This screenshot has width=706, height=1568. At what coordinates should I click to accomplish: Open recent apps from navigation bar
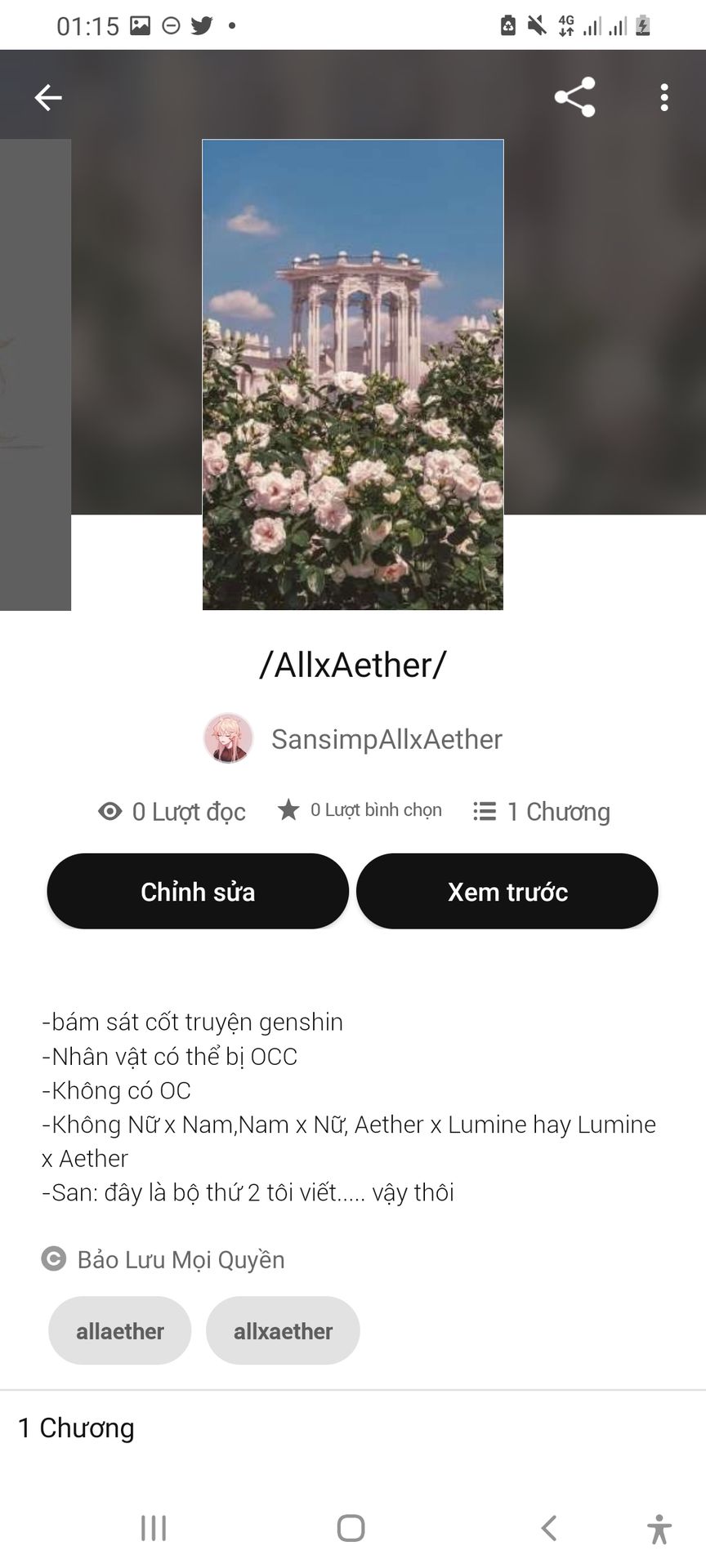click(x=154, y=1528)
